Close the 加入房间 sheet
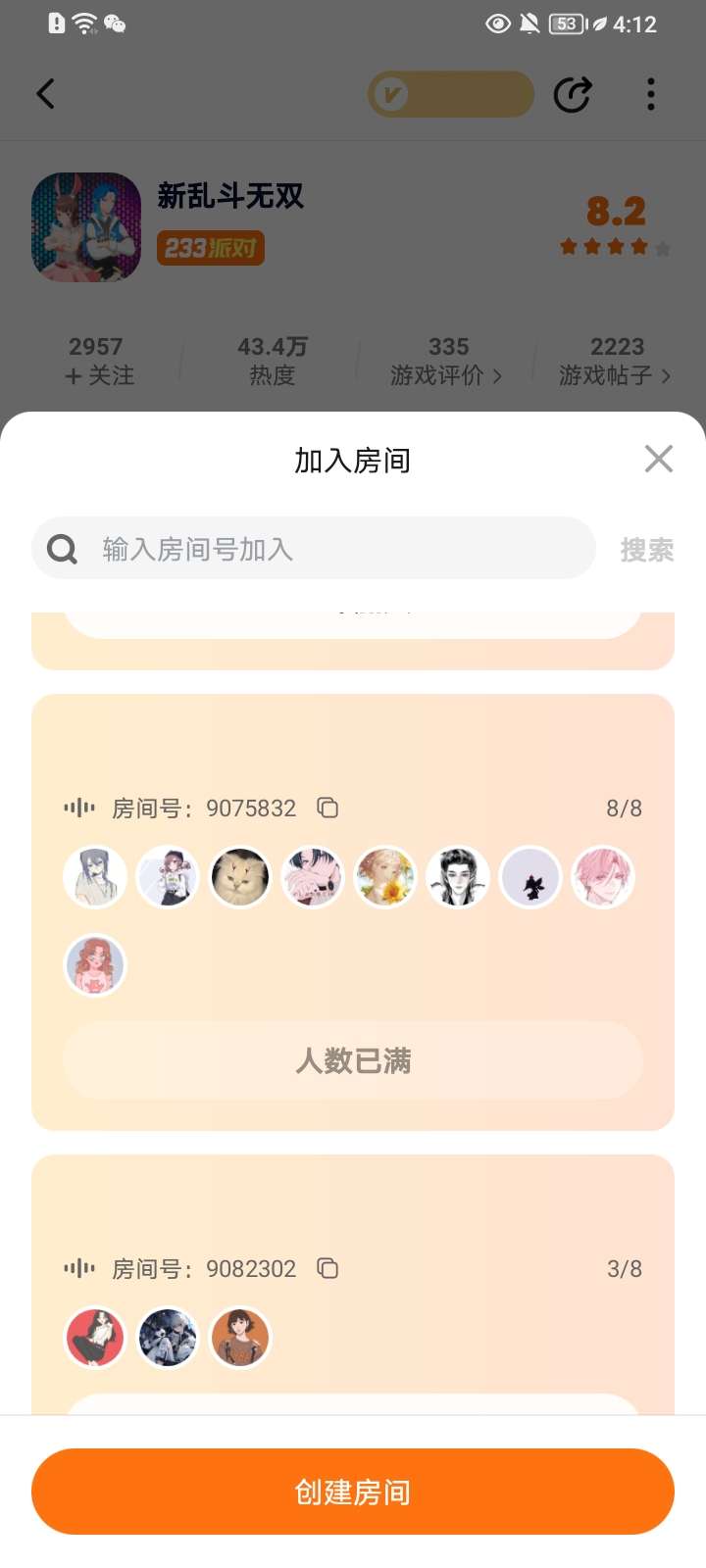This screenshot has height=1568, width=706. 658,459
